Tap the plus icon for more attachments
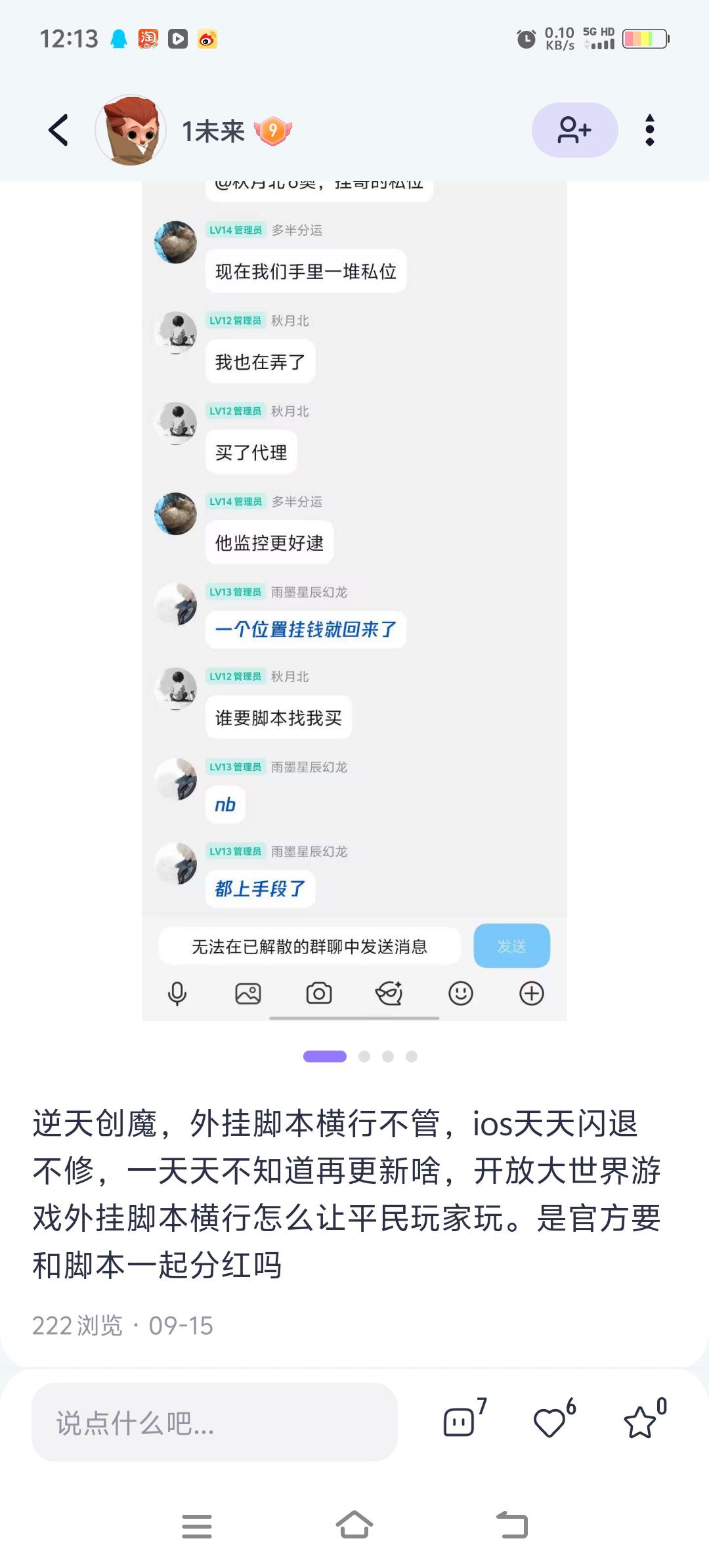Image resolution: width=709 pixels, height=1568 pixels. [x=530, y=994]
